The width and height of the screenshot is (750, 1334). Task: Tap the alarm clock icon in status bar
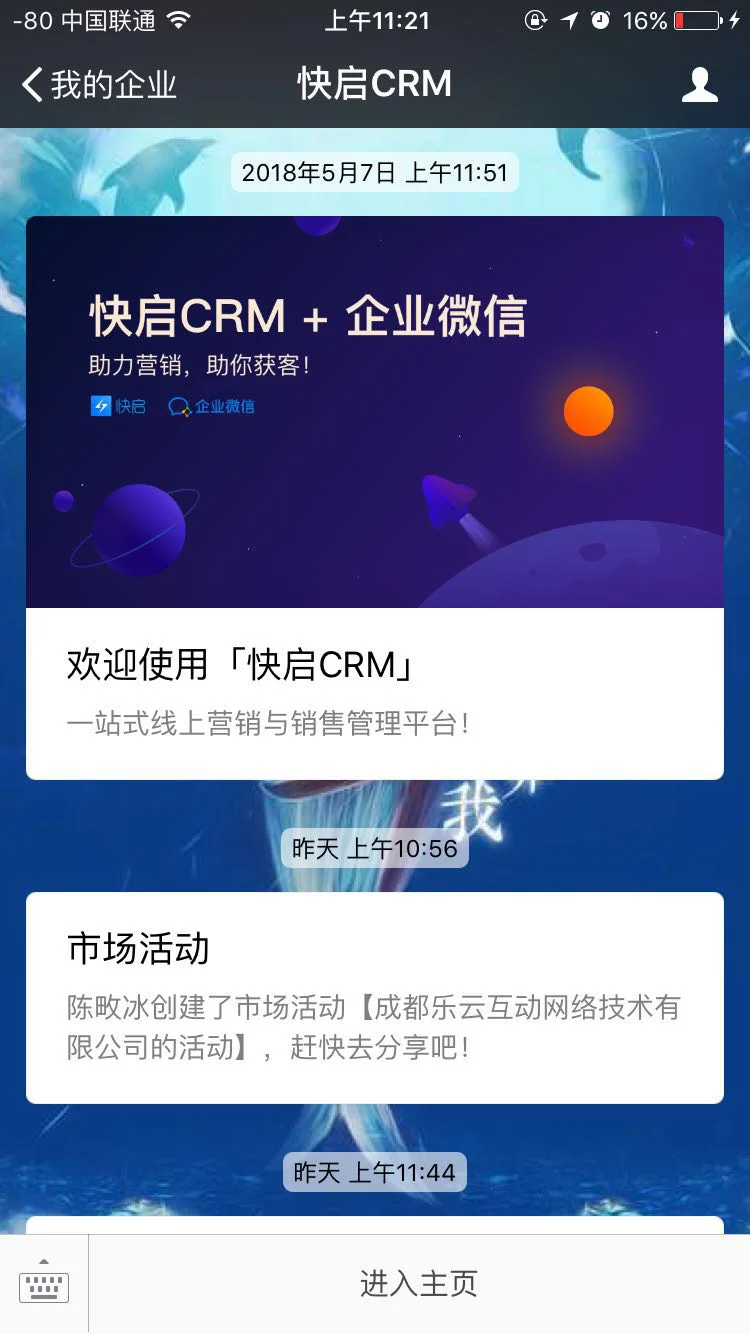(601, 18)
